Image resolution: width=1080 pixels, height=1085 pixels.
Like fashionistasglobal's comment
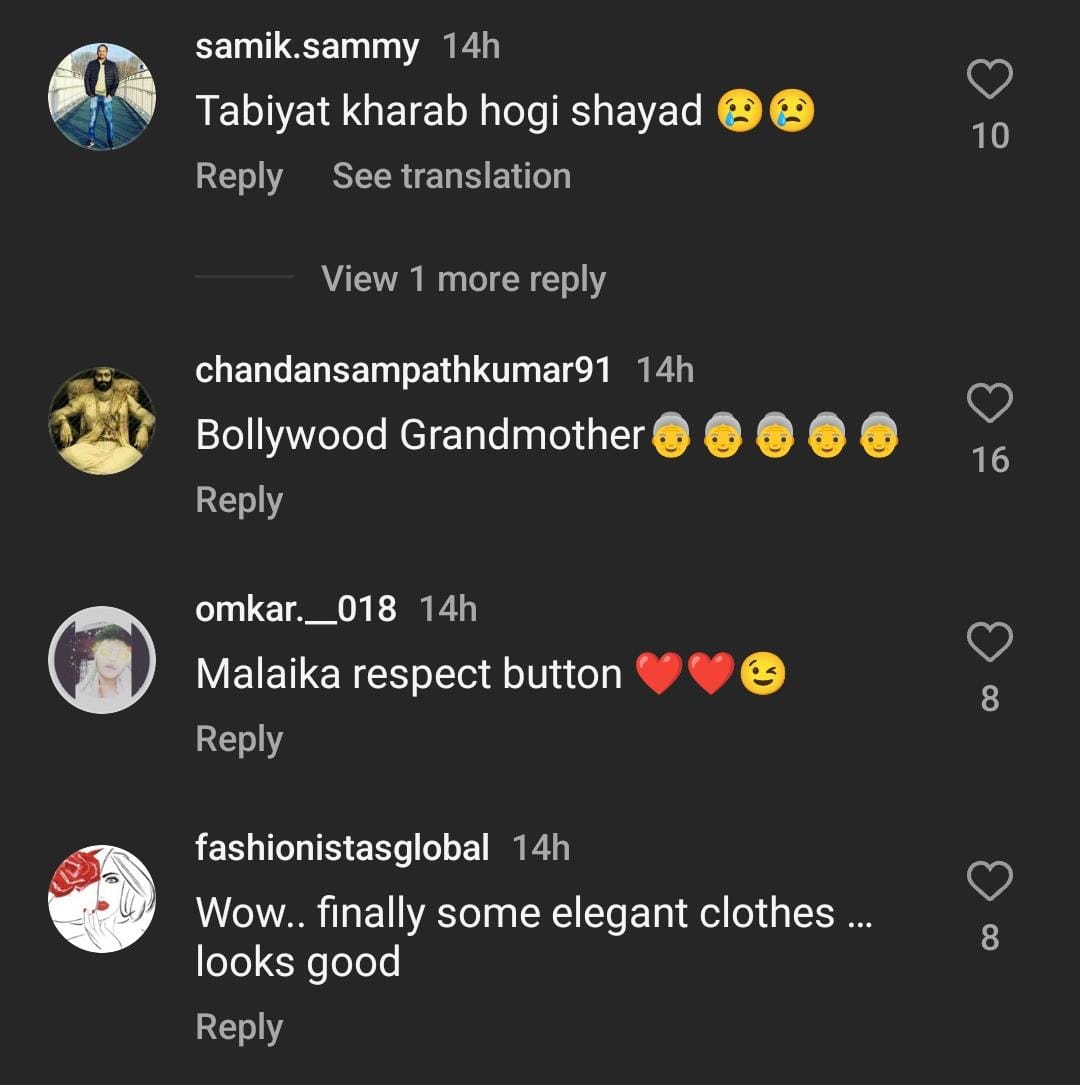[x=990, y=881]
